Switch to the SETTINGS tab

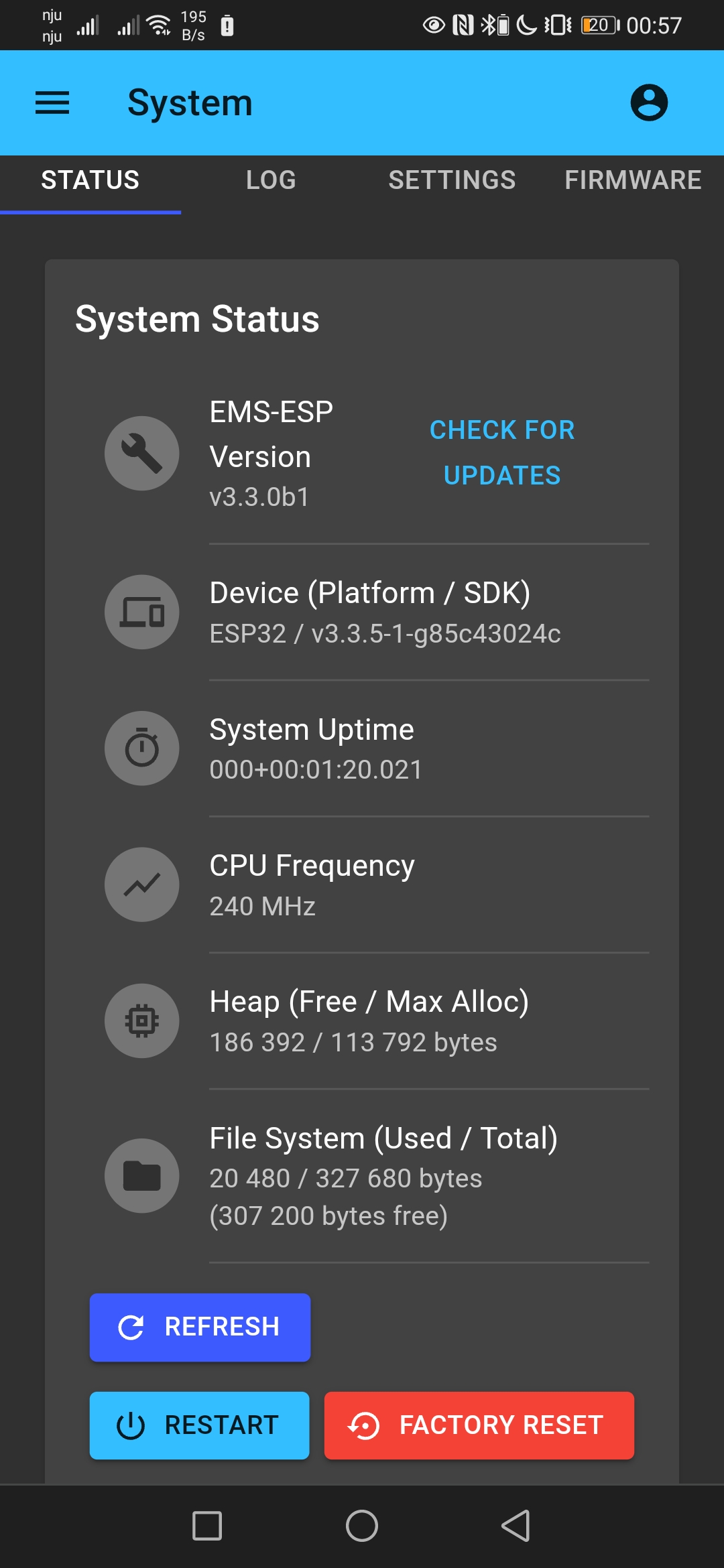452,180
